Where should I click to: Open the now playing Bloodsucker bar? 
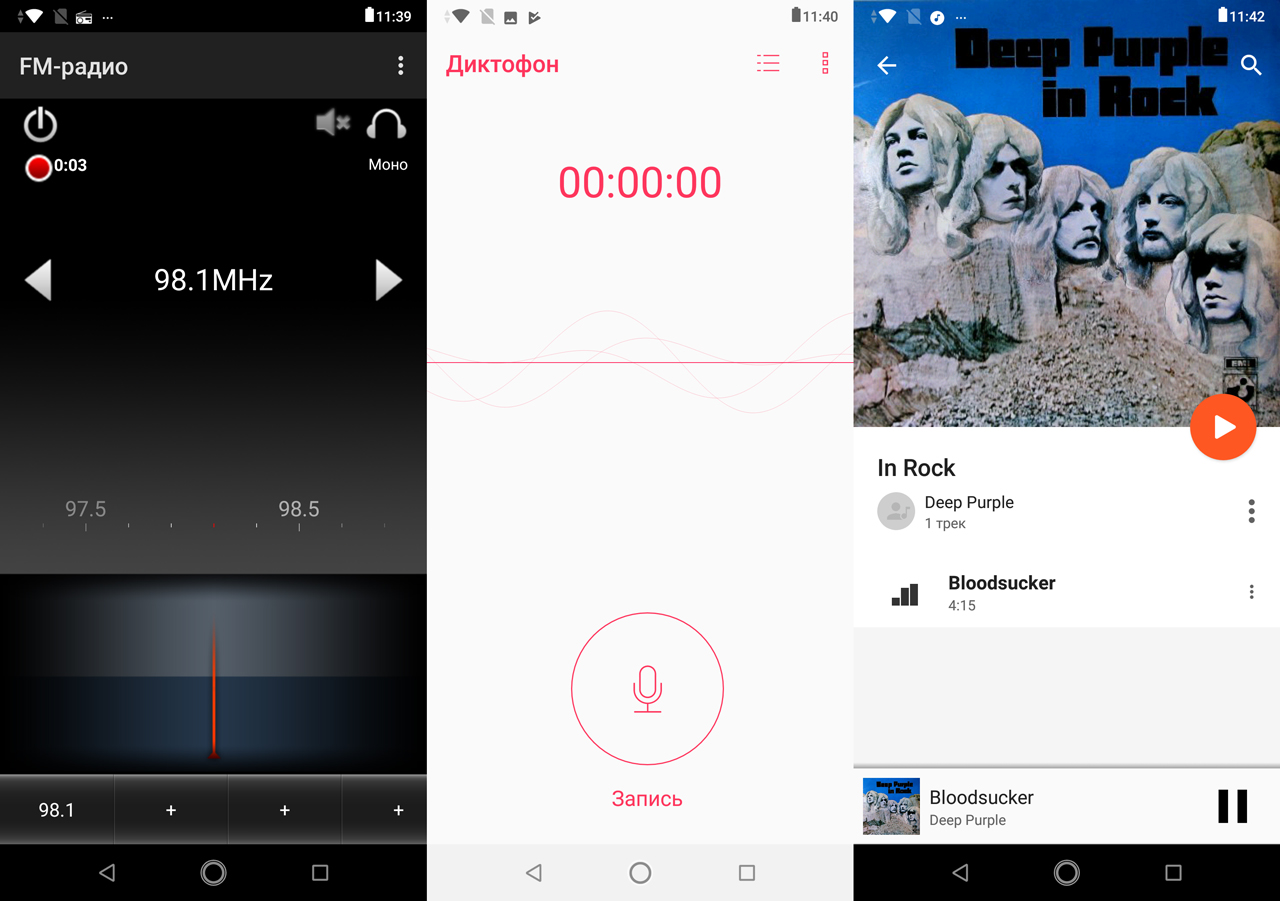(x=1040, y=807)
